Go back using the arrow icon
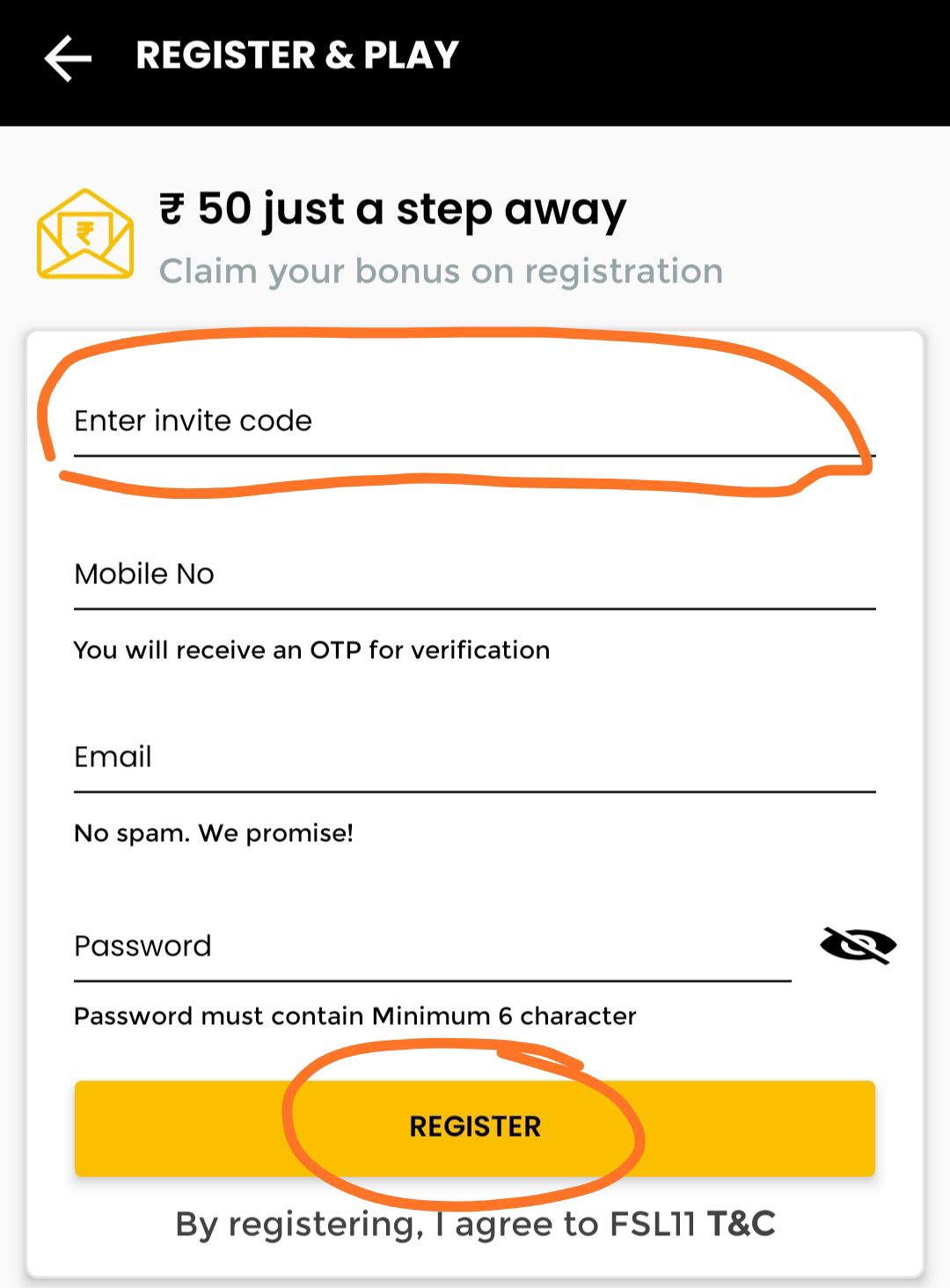 (68, 59)
